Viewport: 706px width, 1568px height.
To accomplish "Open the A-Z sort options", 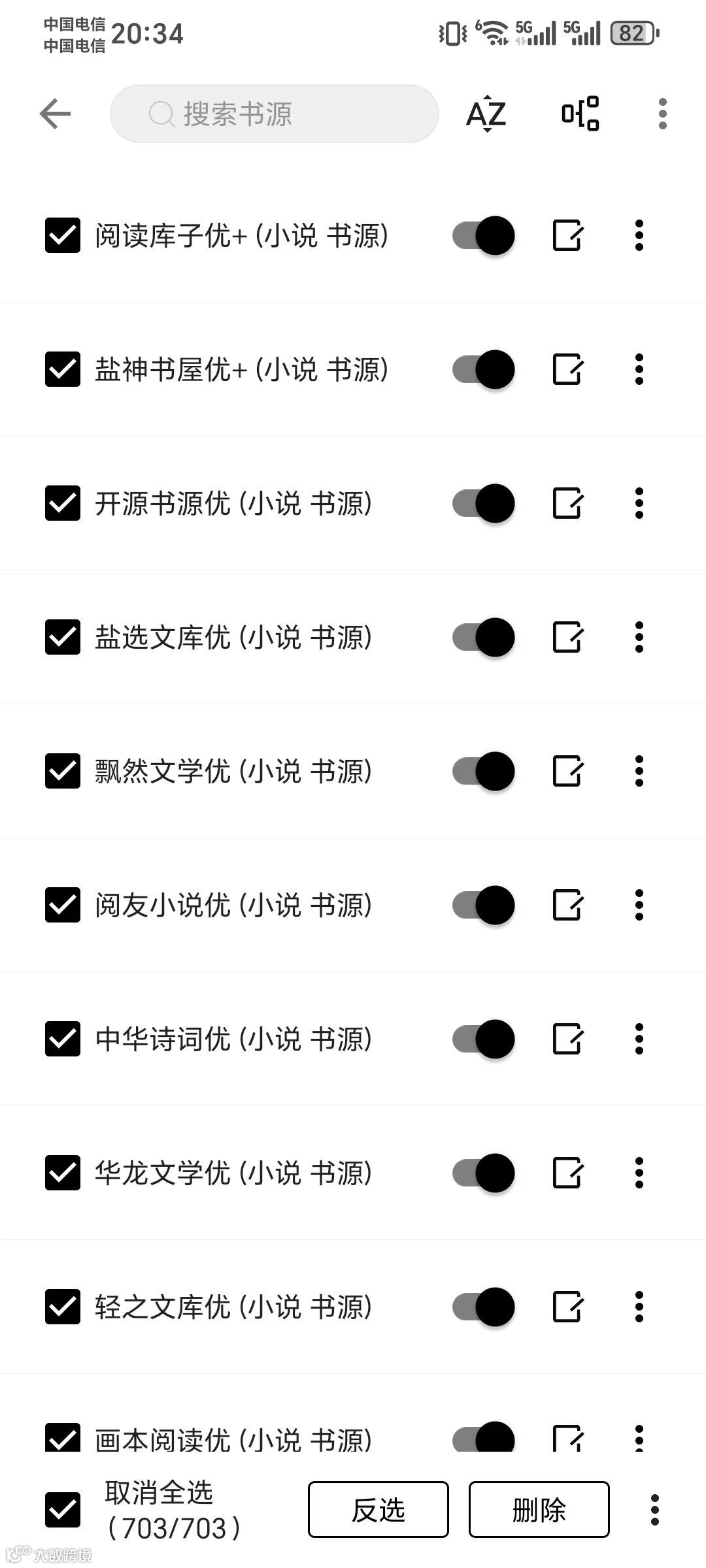I will click(x=486, y=114).
